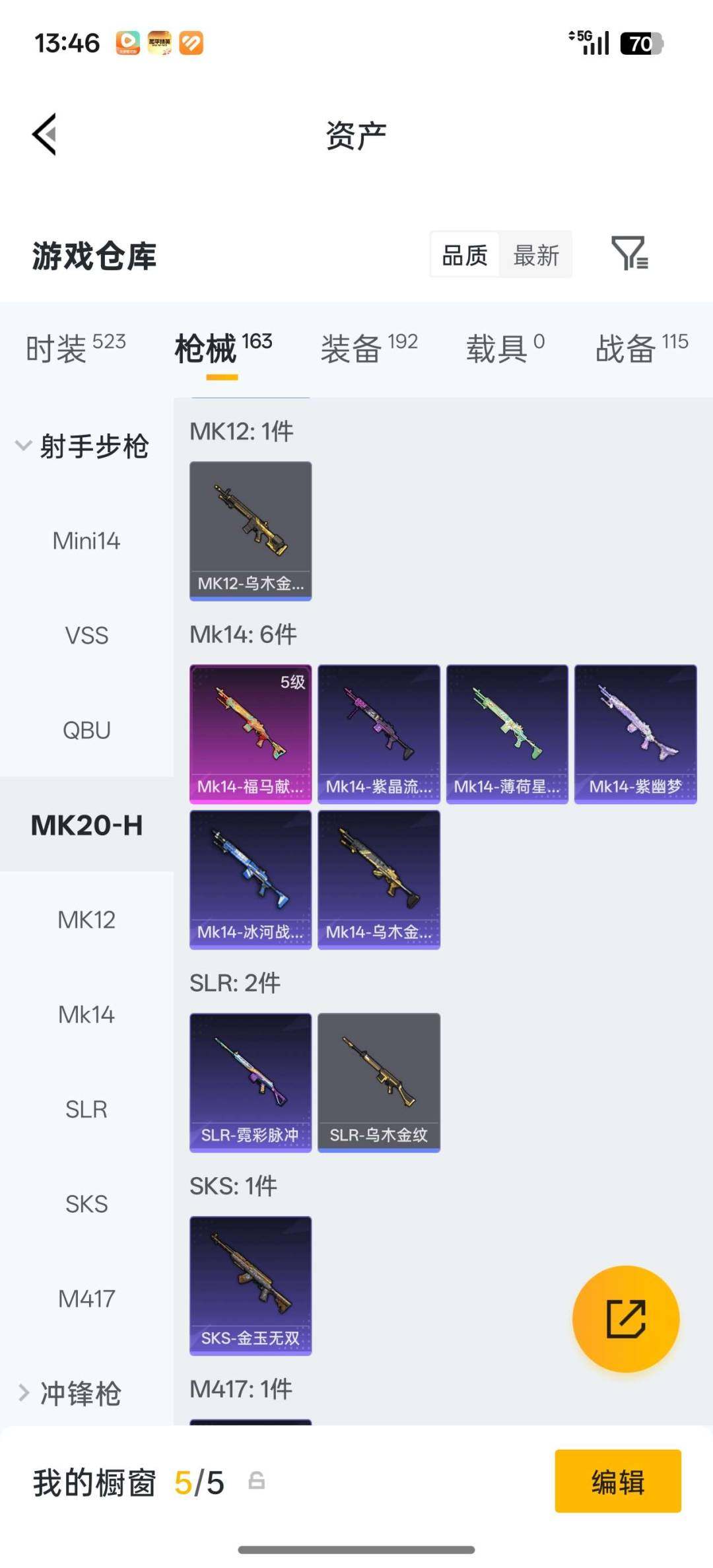Select Mini14 in the side list

click(x=86, y=541)
